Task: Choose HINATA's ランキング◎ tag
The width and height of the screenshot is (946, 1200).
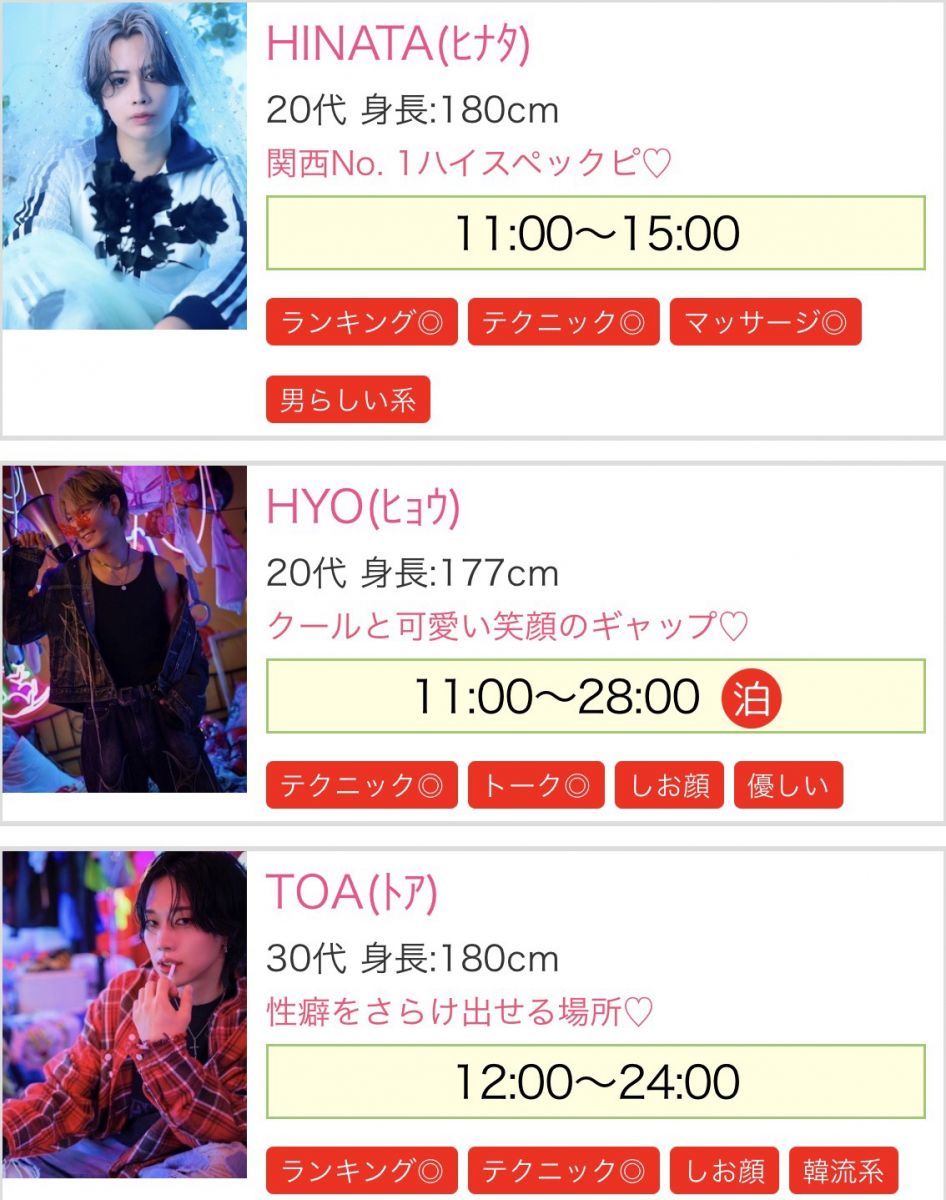Action: pyautogui.click(x=361, y=322)
